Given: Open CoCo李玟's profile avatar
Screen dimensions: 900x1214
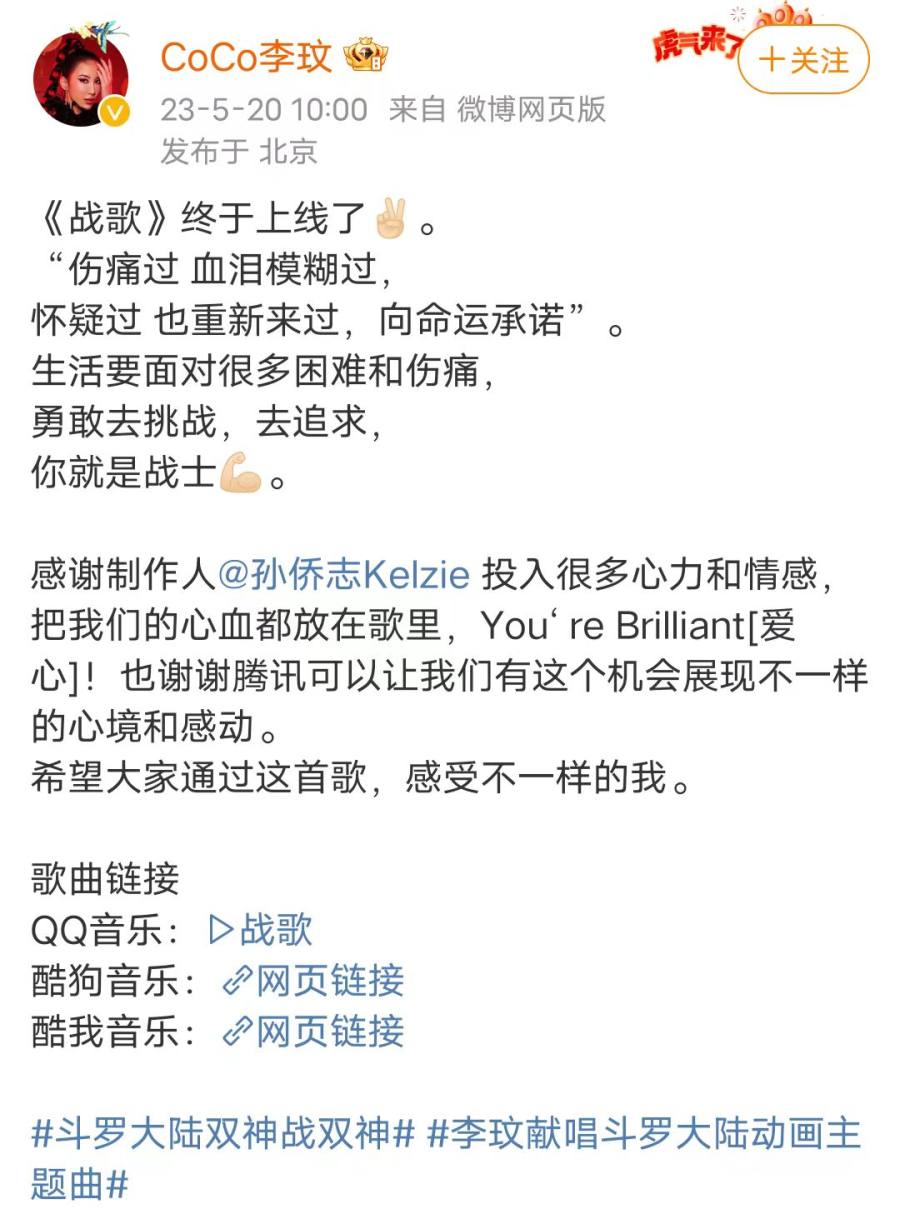Looking at the screenshot, I should click(82, 80).
